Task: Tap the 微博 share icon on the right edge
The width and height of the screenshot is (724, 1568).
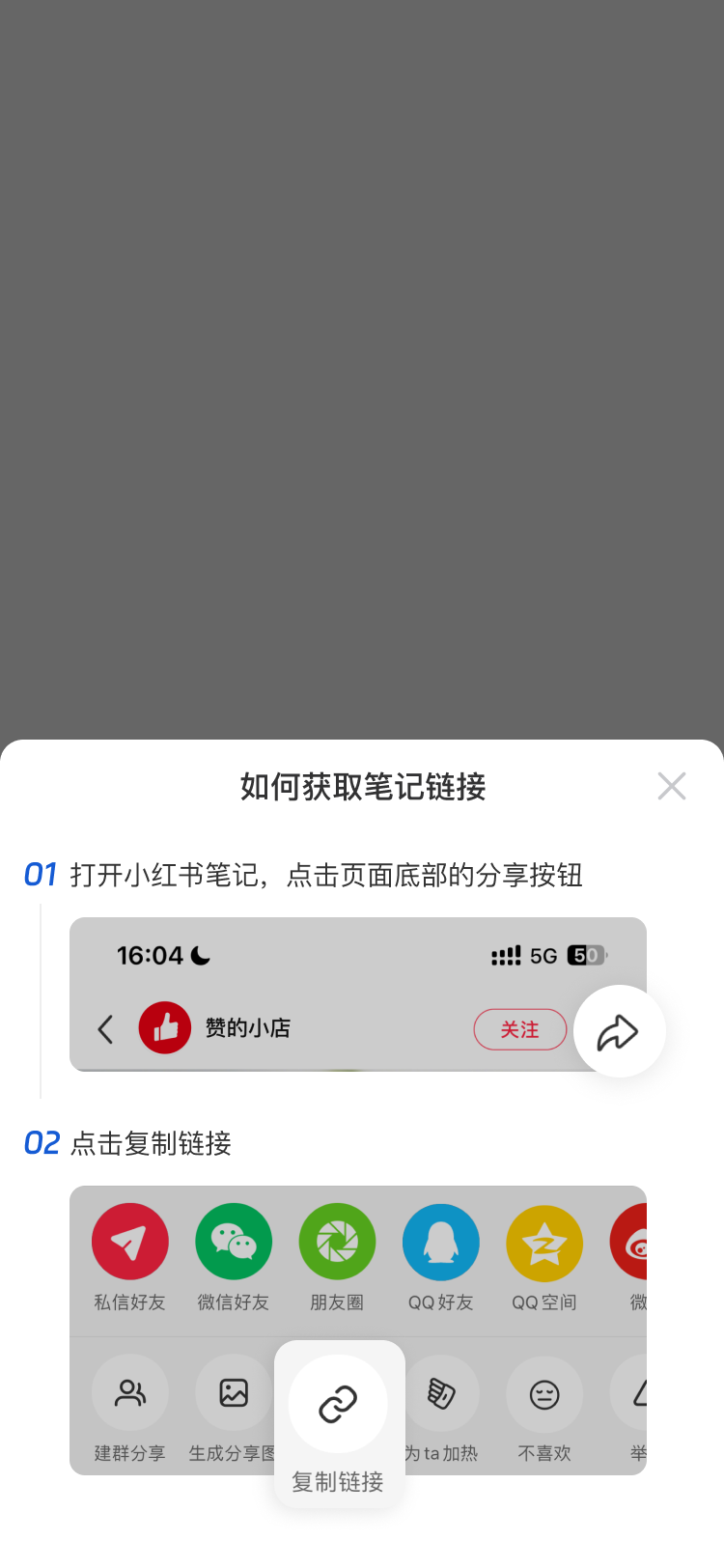Action: (x=637, y=1241)
